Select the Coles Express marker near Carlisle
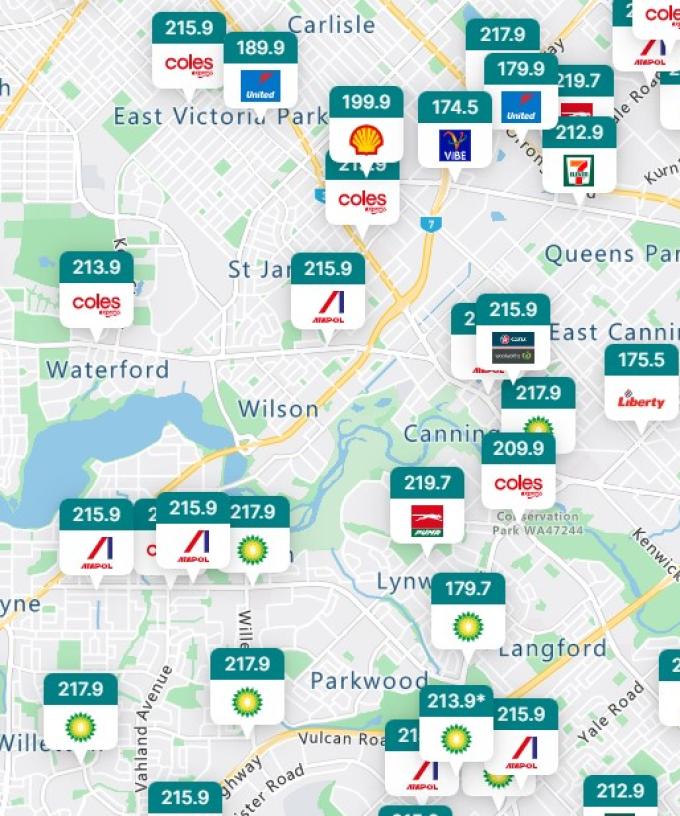Screen dimensions: 680x816 (189, 52)
